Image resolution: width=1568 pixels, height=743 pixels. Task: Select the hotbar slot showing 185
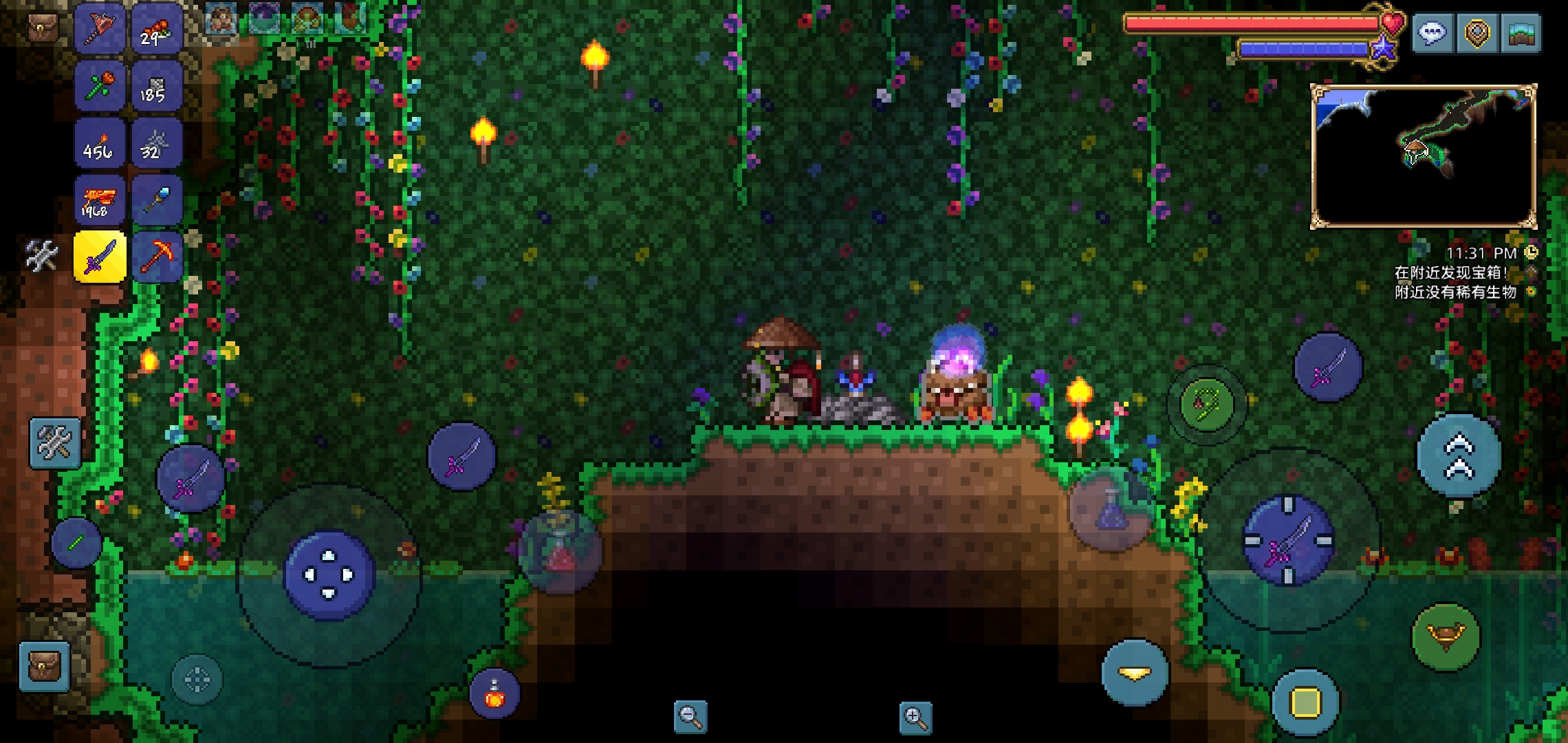[x=157, y=87]
